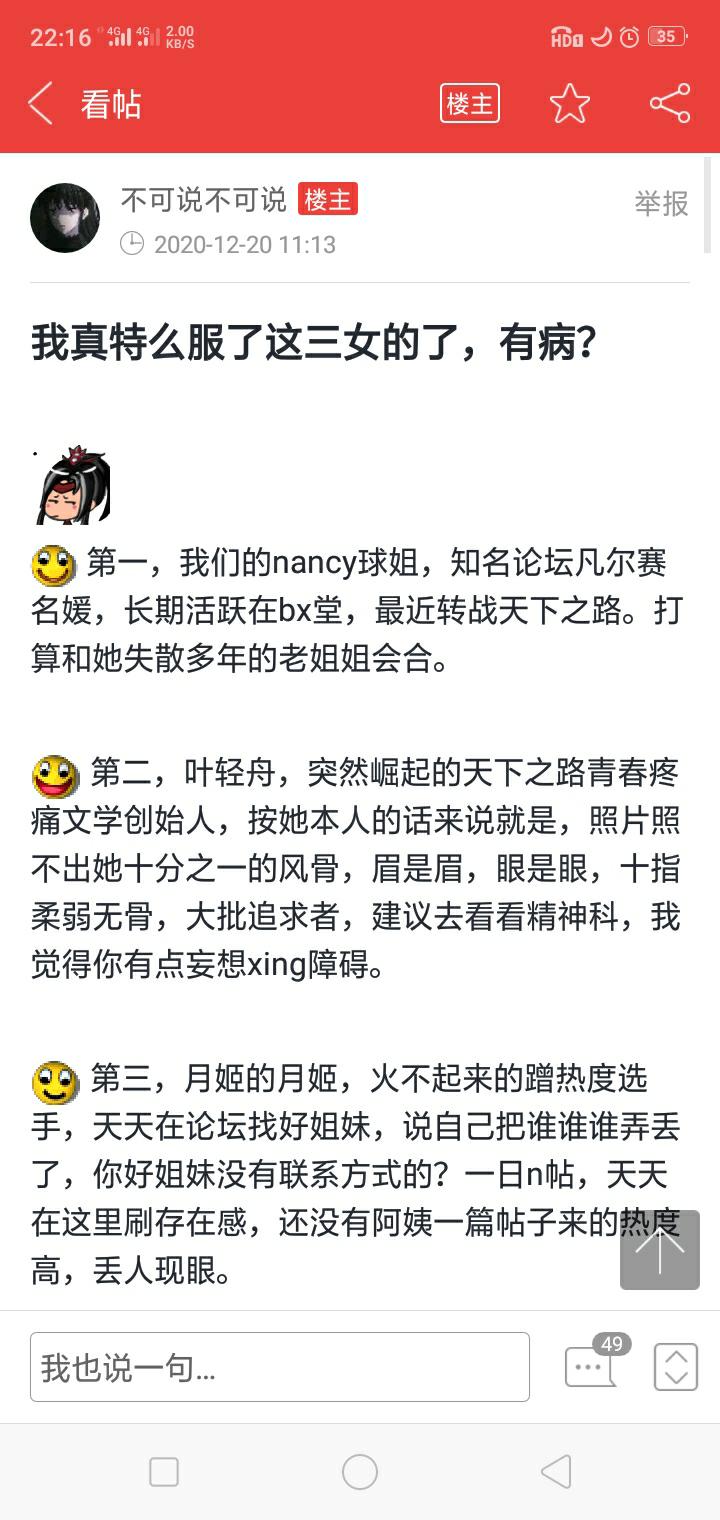The height and width of the screenshot is (1520, 720).
Task: Go back from the 看帖 page
Action: (x=40, y=104)
